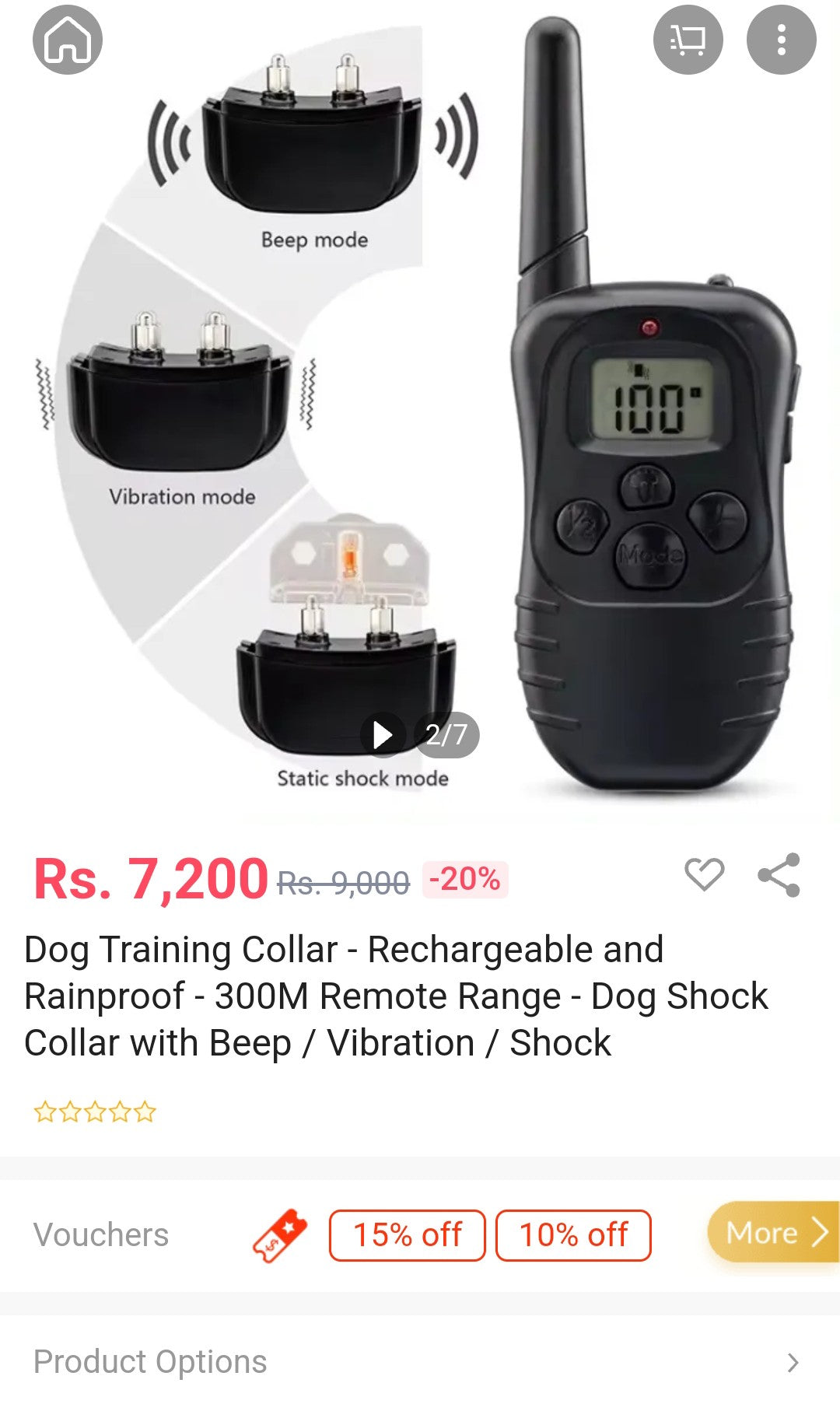Add product to wishlist heart
The height and width of the screenshot is (1404, 840).
click(x=704, y=874)
